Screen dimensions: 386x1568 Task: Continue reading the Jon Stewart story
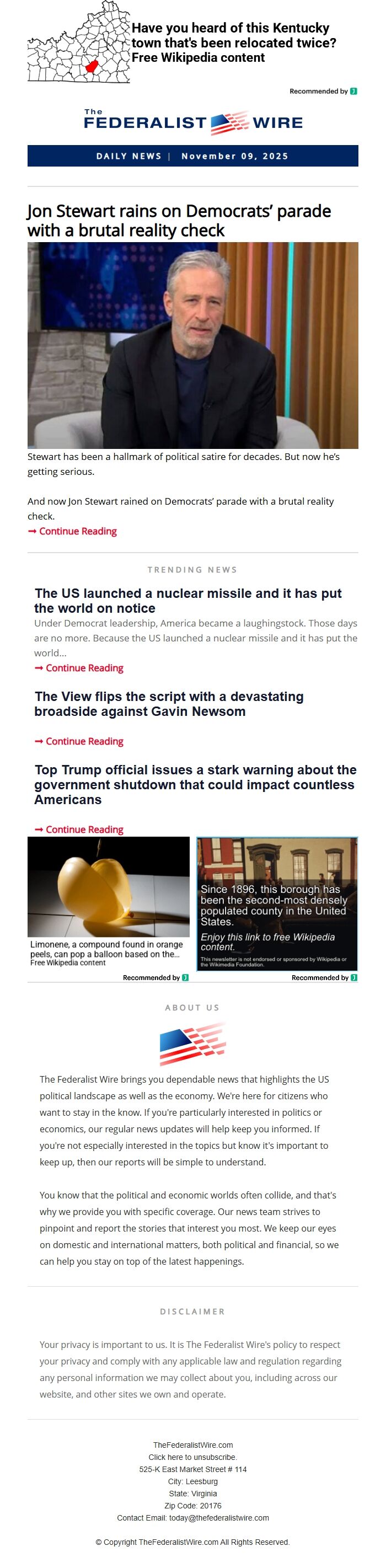pos(77,531)
